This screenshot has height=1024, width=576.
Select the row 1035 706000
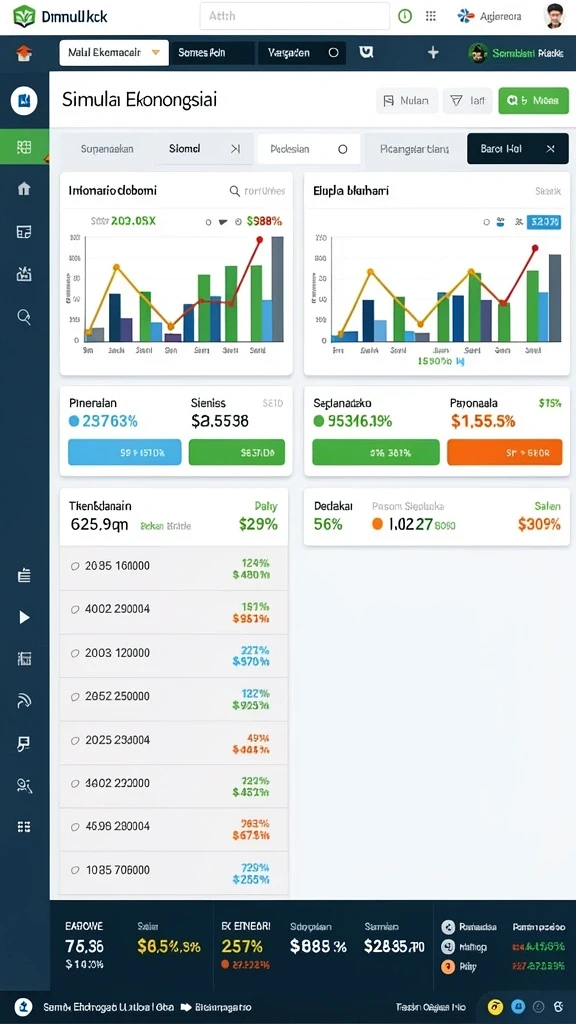click(x=174, y=871)
